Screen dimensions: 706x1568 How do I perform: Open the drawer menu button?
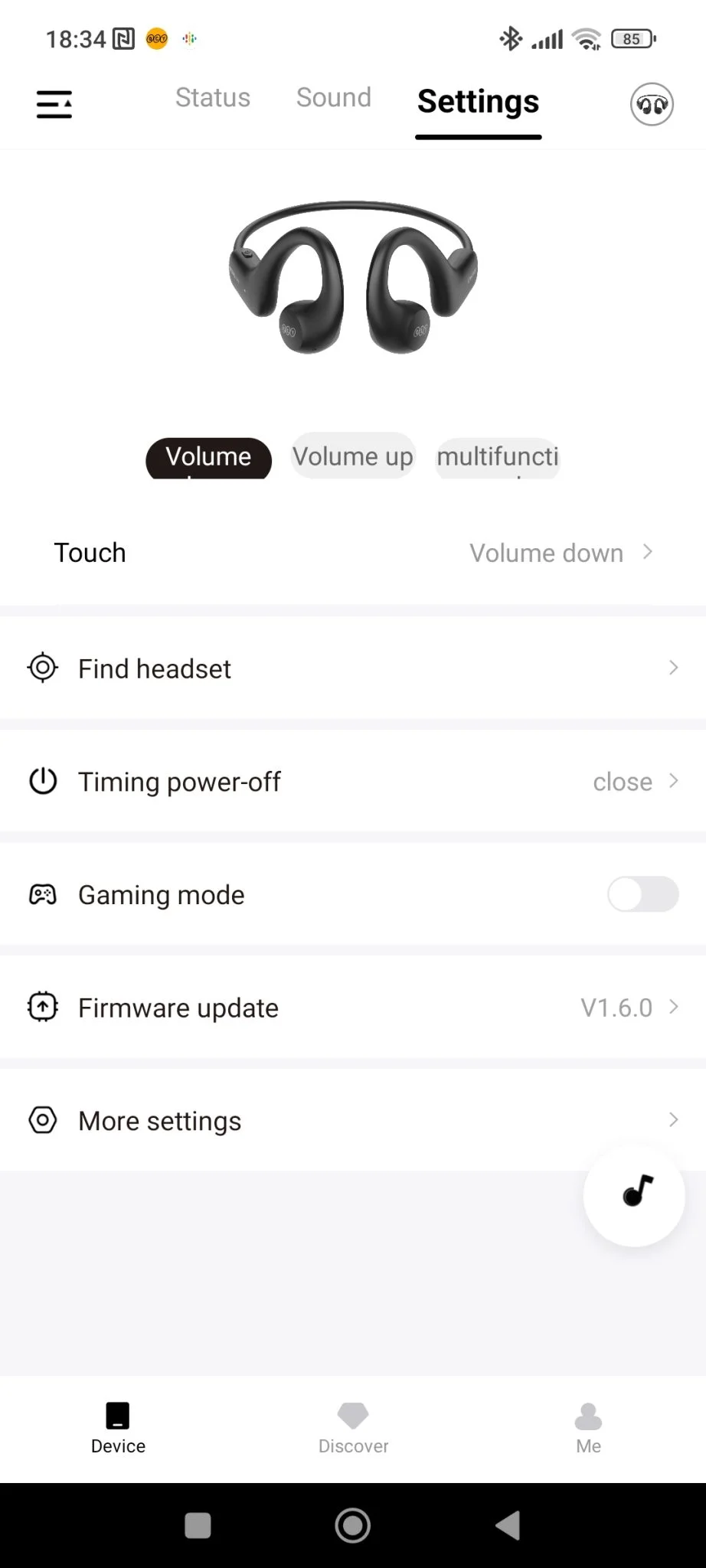tap(54, 104)
